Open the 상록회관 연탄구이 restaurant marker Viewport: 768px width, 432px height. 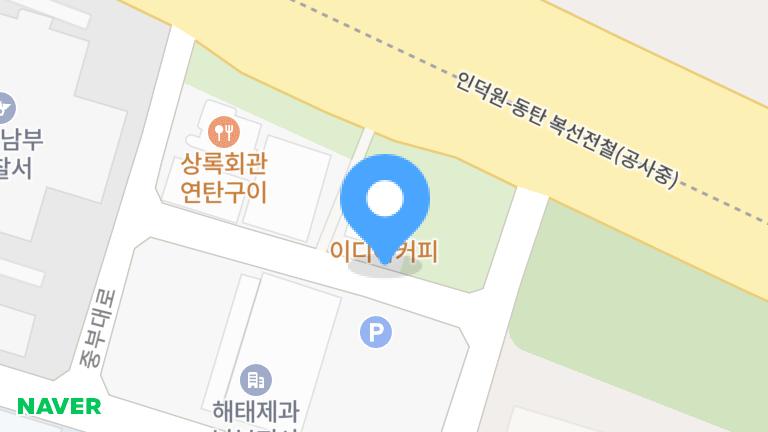[x=224, y=130]
